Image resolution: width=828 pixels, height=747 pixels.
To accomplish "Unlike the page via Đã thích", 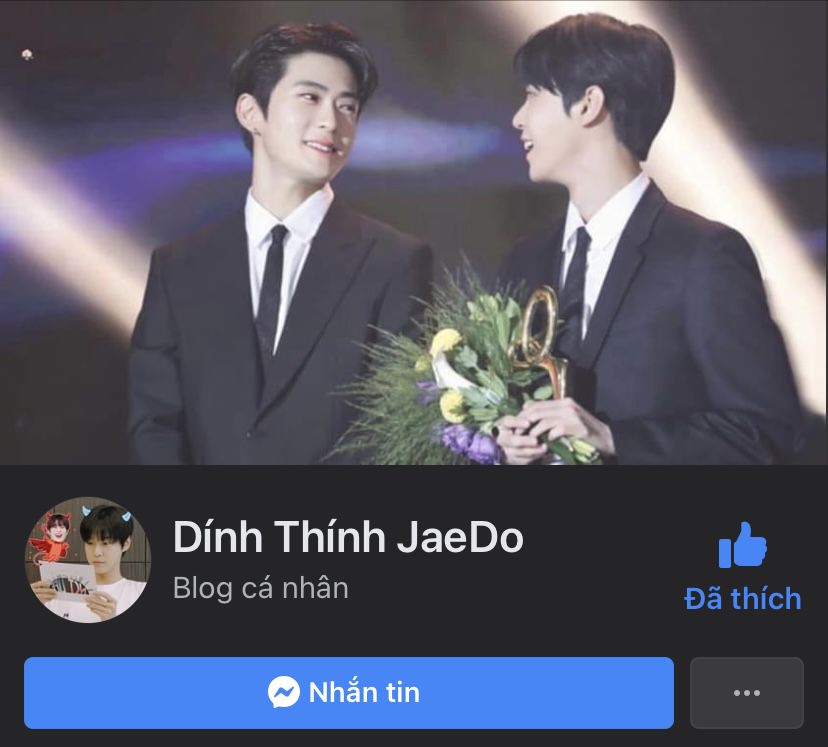I will 742,566.
